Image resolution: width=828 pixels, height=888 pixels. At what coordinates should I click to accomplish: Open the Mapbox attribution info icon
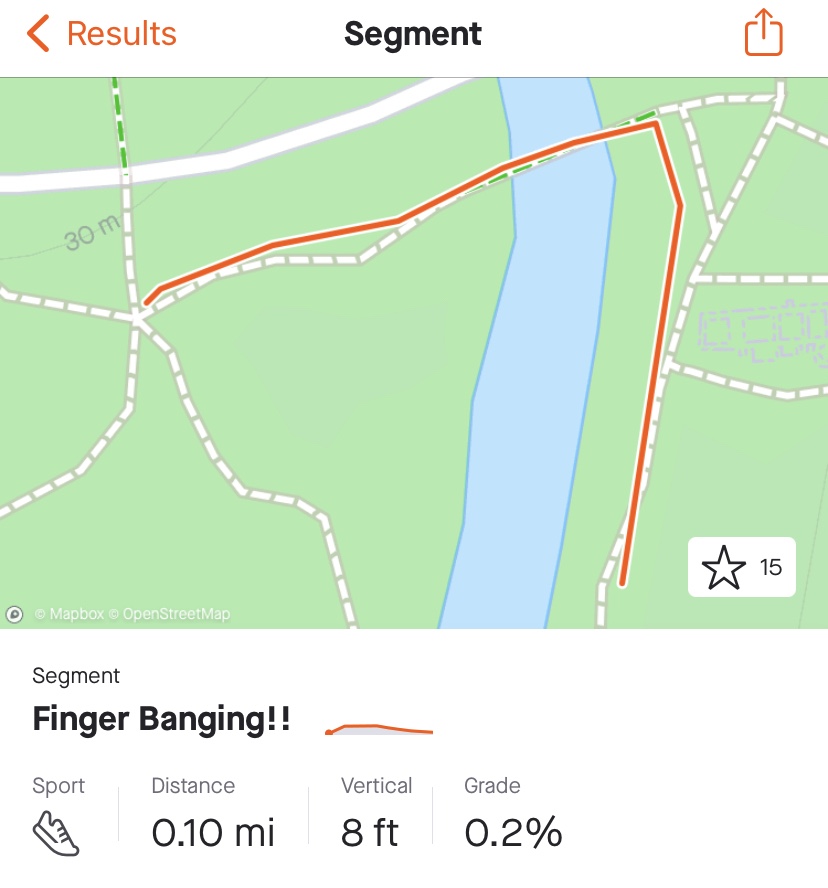pyautogui.click(x=15, y=614)
